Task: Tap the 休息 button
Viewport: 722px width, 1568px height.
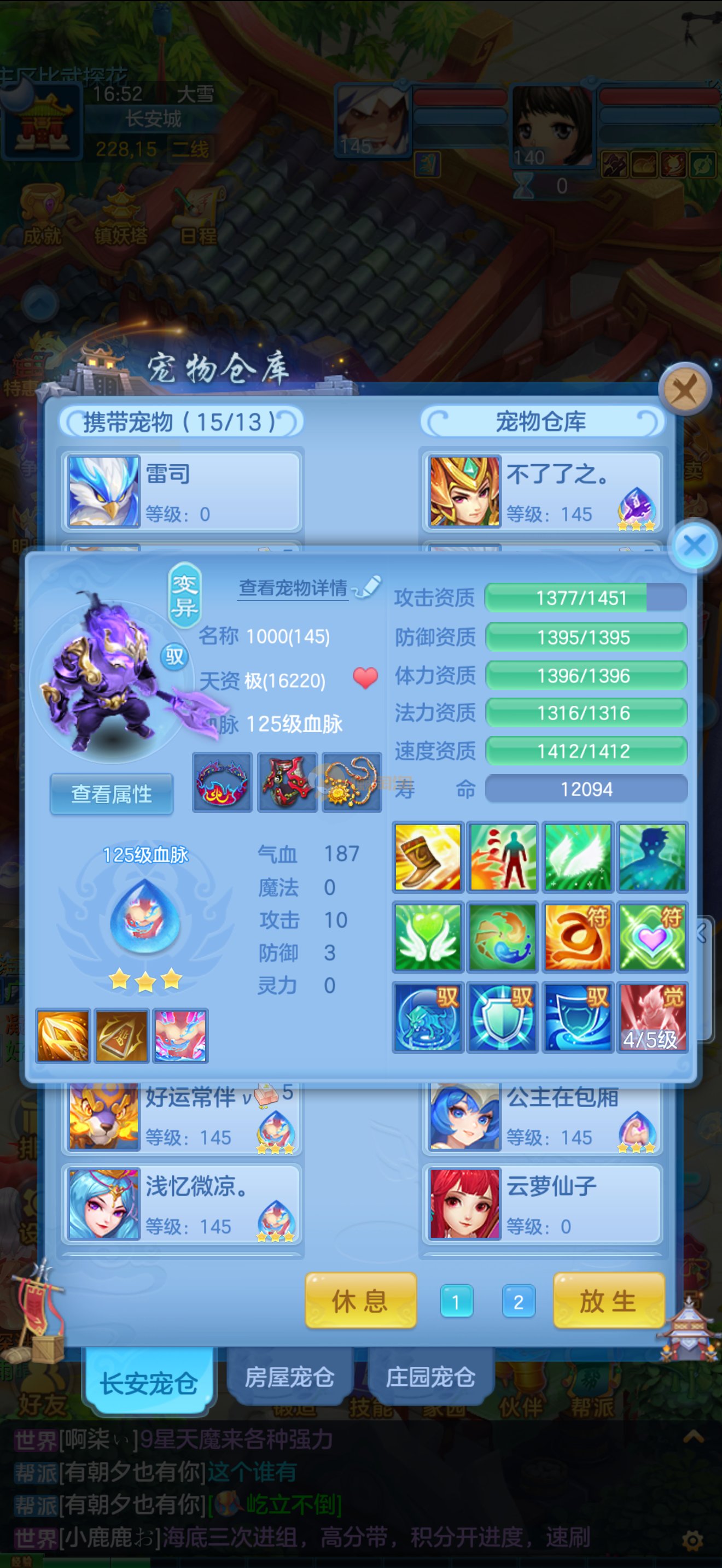Action: [x=360, y=1301]
